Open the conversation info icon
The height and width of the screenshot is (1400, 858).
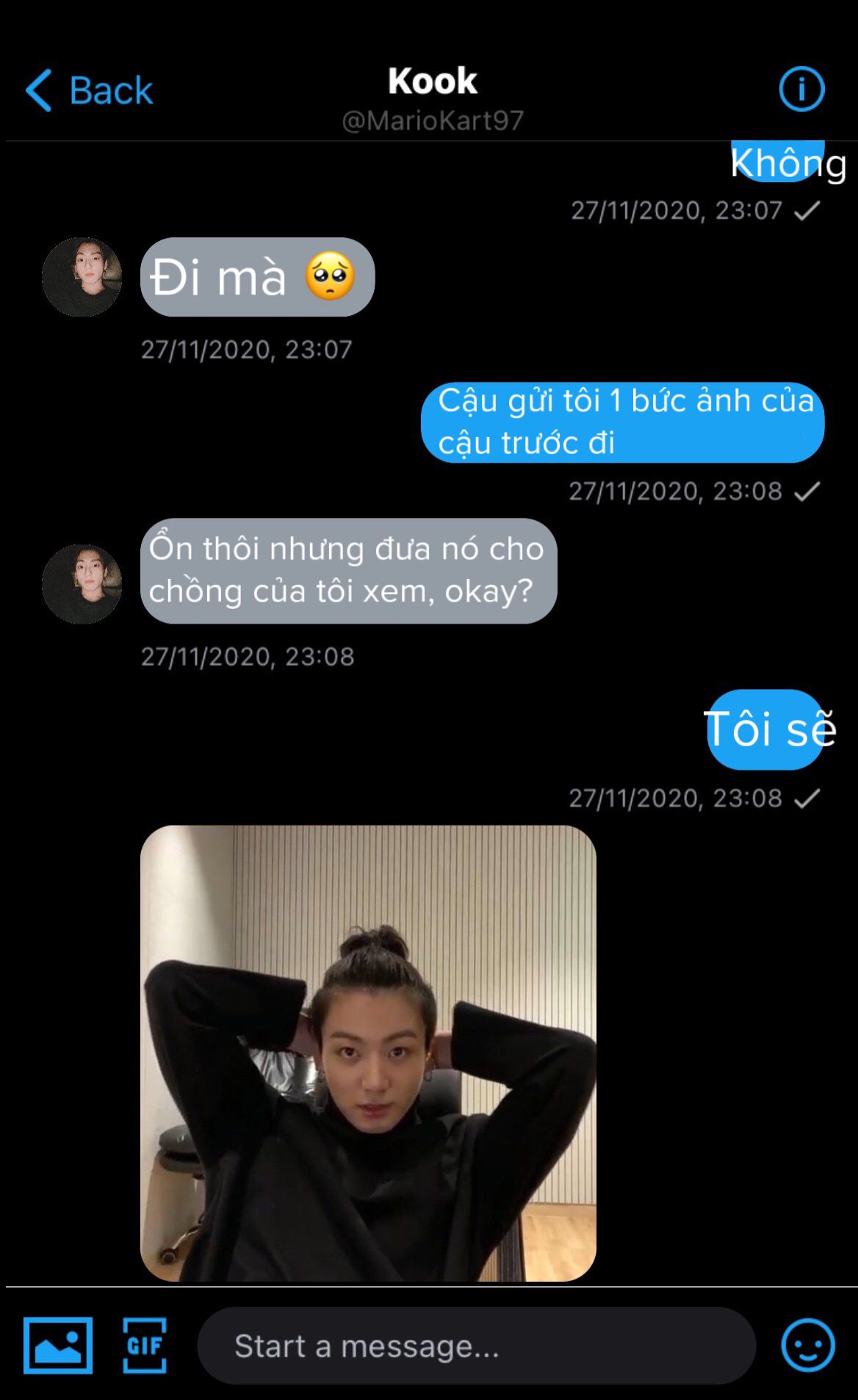coord(801,90)
